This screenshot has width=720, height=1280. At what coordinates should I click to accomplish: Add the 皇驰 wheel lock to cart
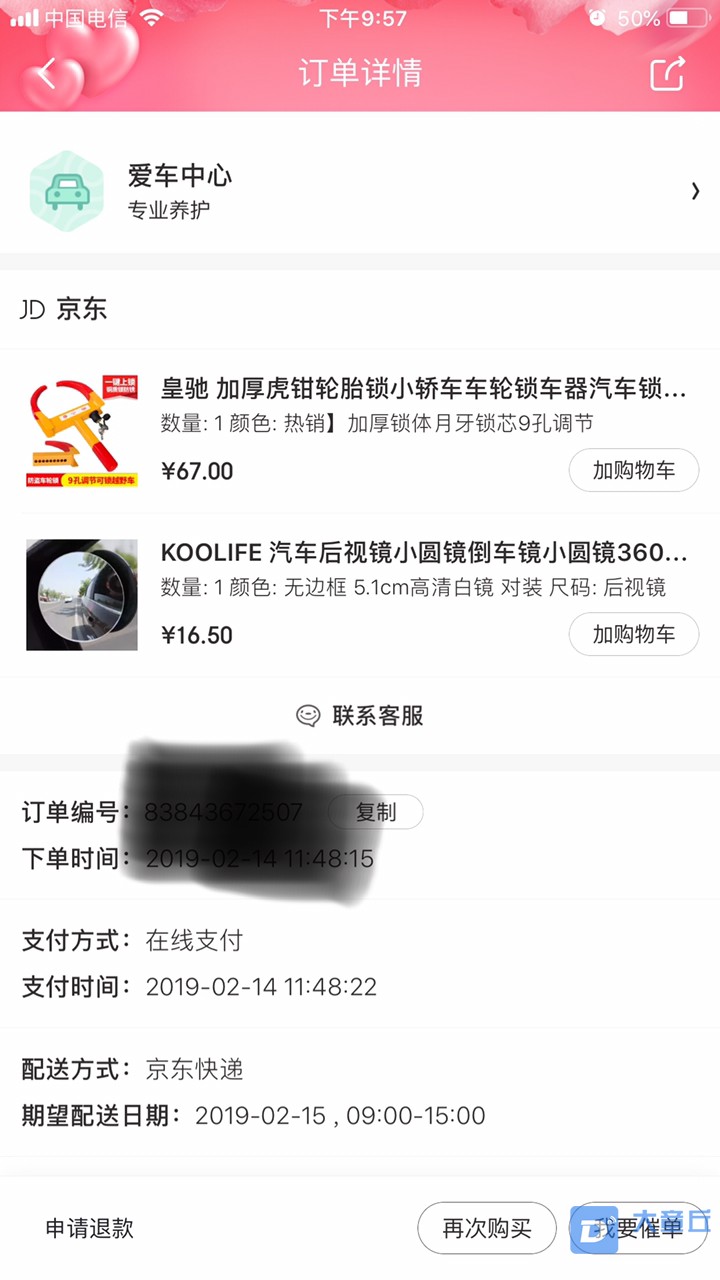634,470
